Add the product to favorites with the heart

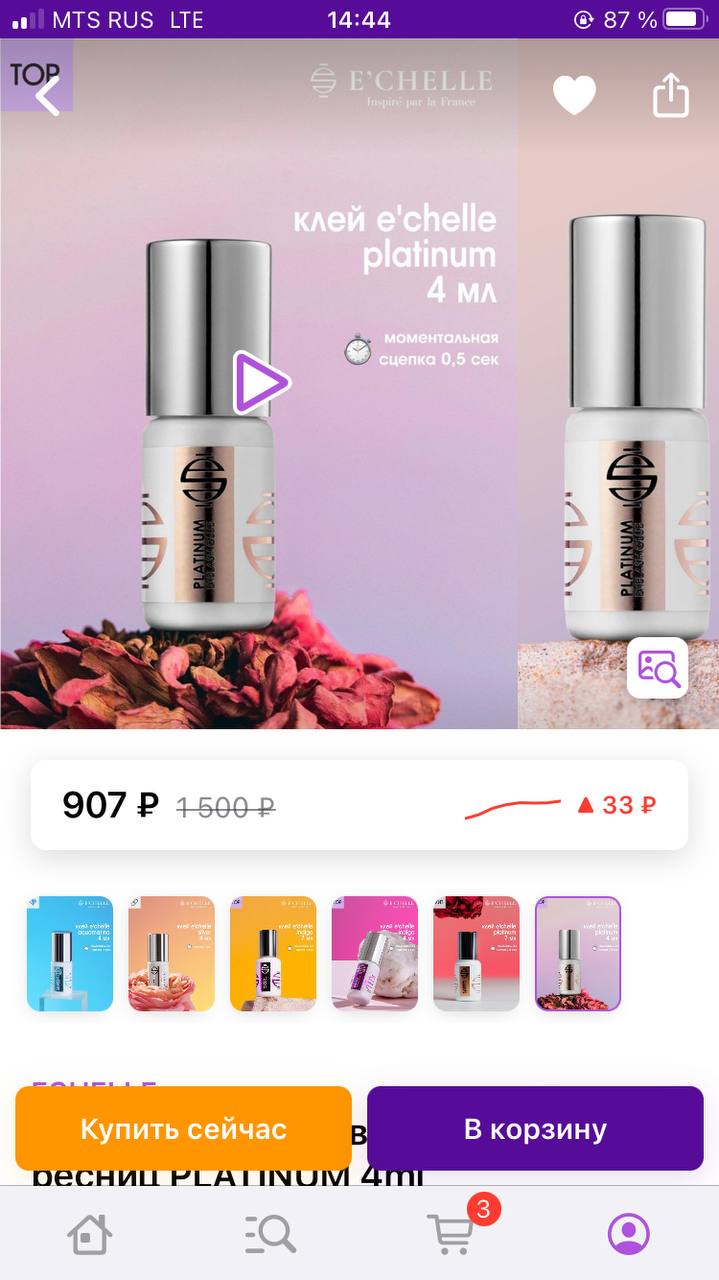coord(574,96)
